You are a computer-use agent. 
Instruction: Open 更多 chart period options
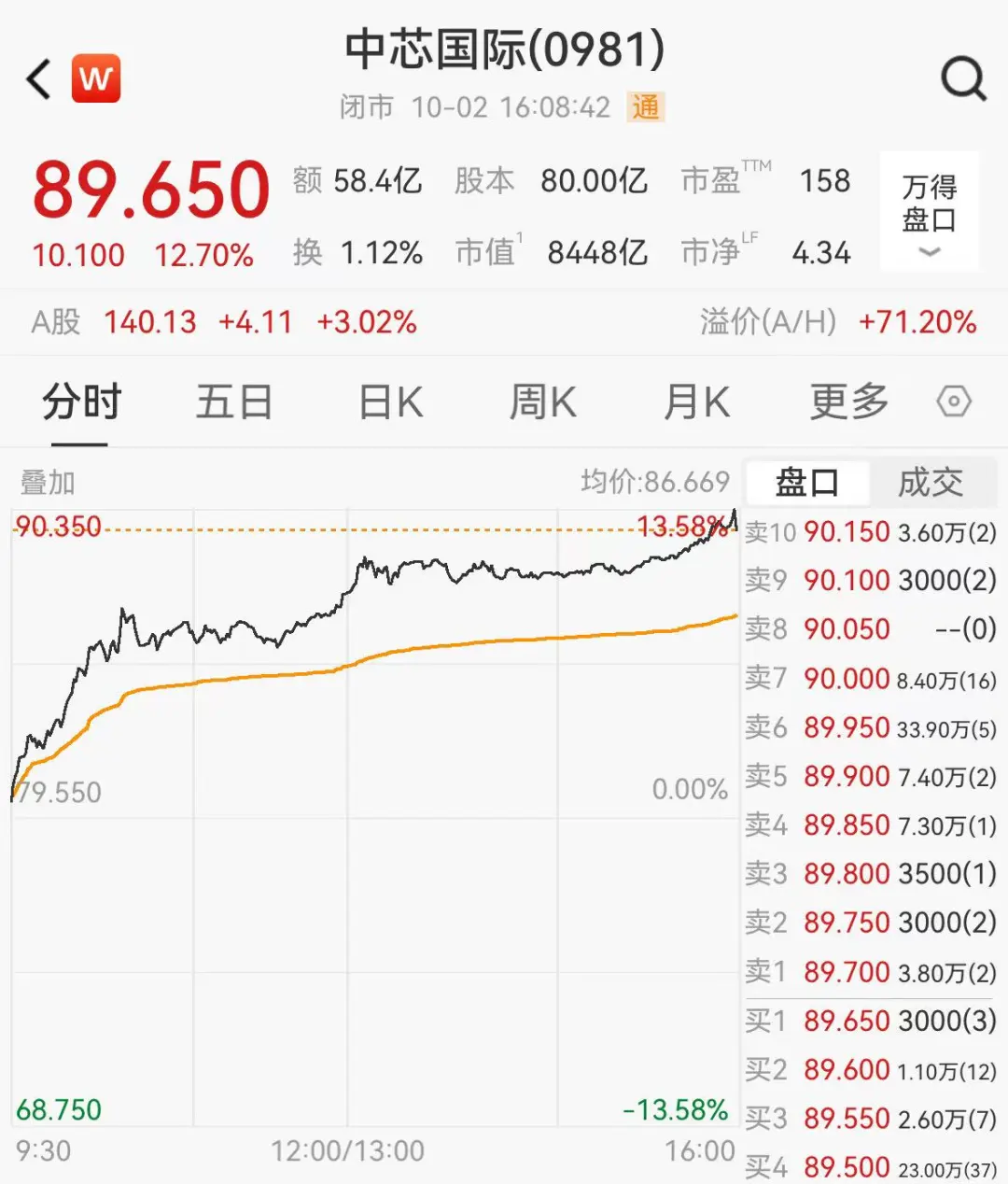click(x=848, y=403)
